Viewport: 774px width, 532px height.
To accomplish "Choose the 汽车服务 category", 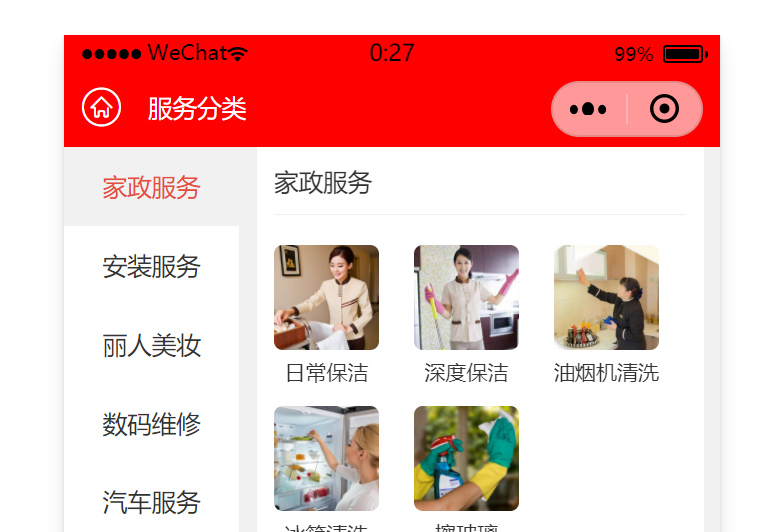I will [x=151, y=501].
